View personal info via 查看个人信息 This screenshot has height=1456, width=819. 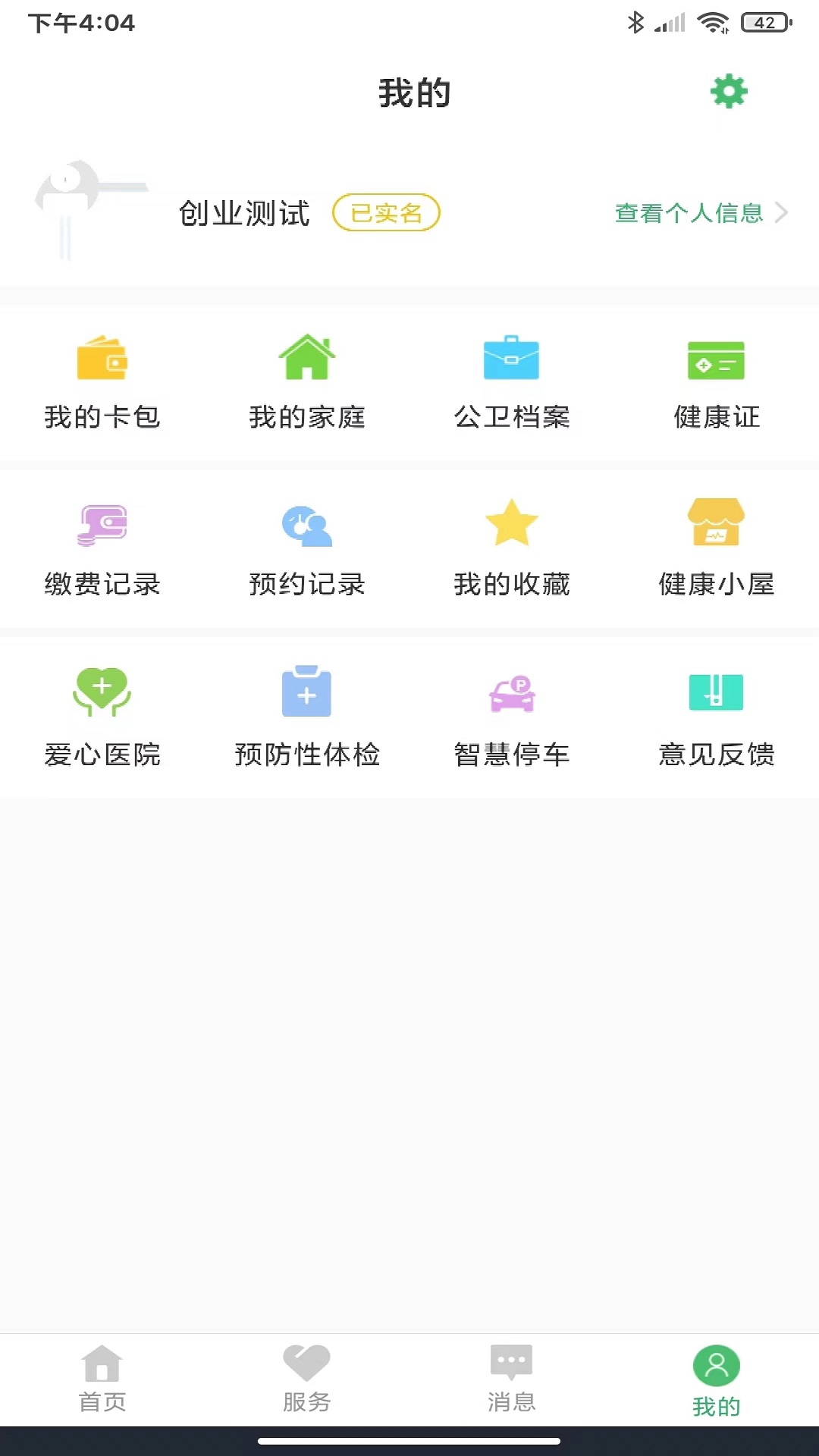tap(700, 213)
